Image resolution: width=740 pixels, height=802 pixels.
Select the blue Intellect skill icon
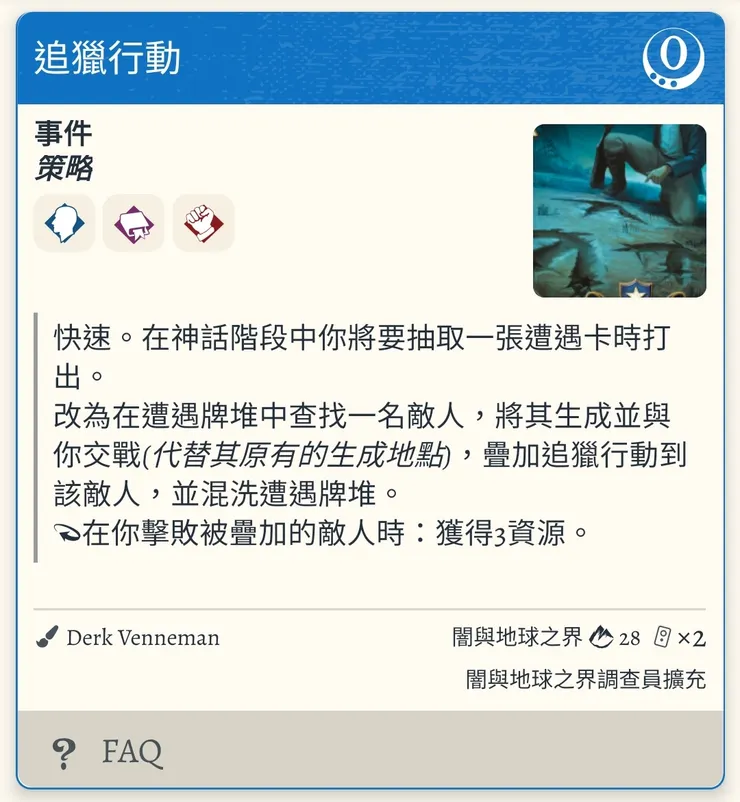[64, 224]
